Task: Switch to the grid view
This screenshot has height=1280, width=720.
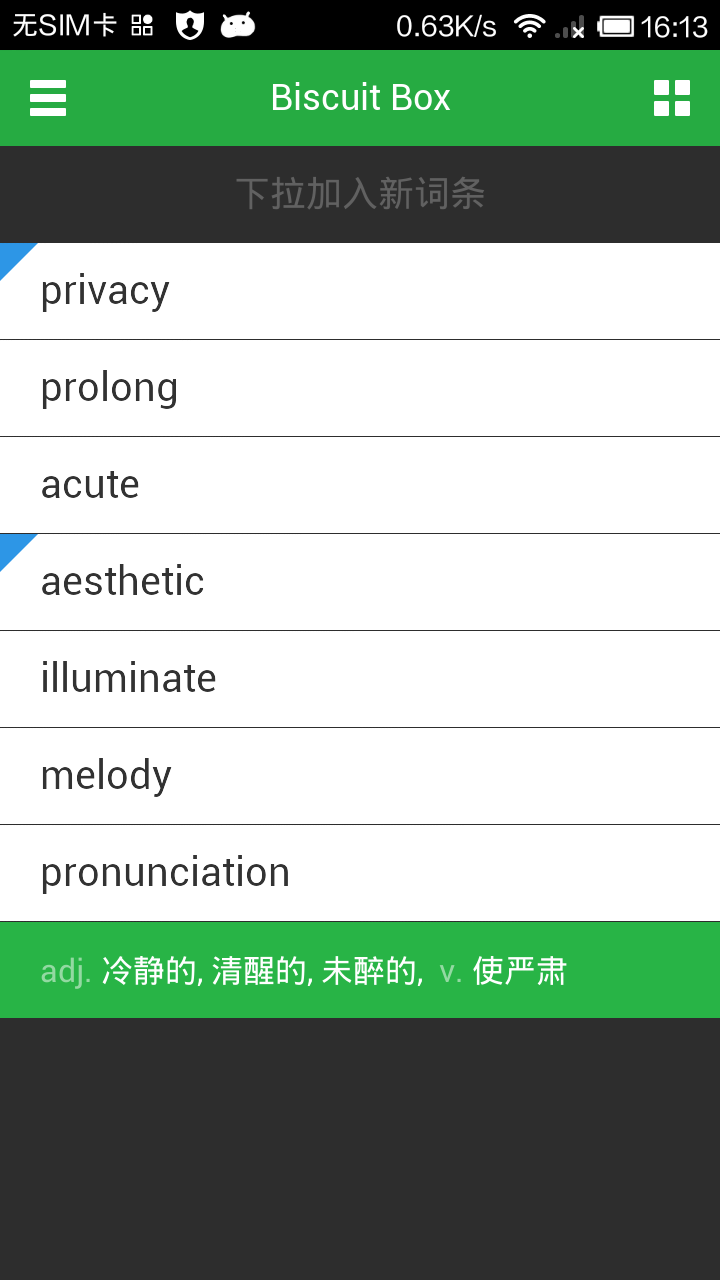Action: (x=672, y=98)
